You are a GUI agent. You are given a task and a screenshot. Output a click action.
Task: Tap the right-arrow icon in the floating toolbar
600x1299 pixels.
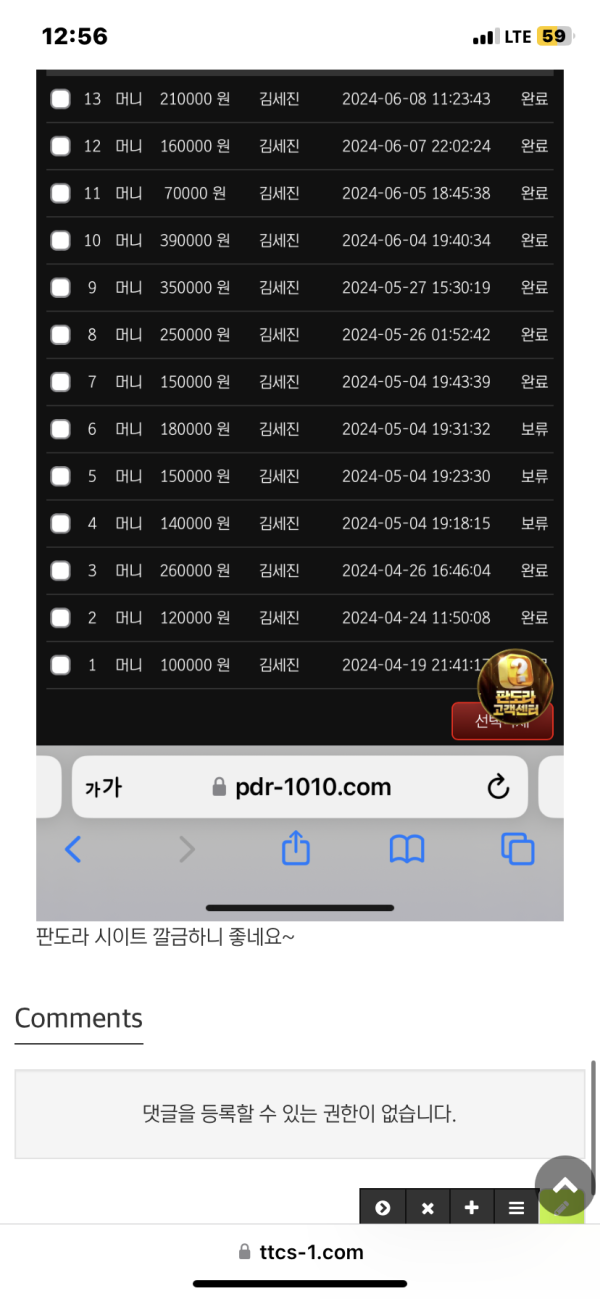tap(382, 1208)
